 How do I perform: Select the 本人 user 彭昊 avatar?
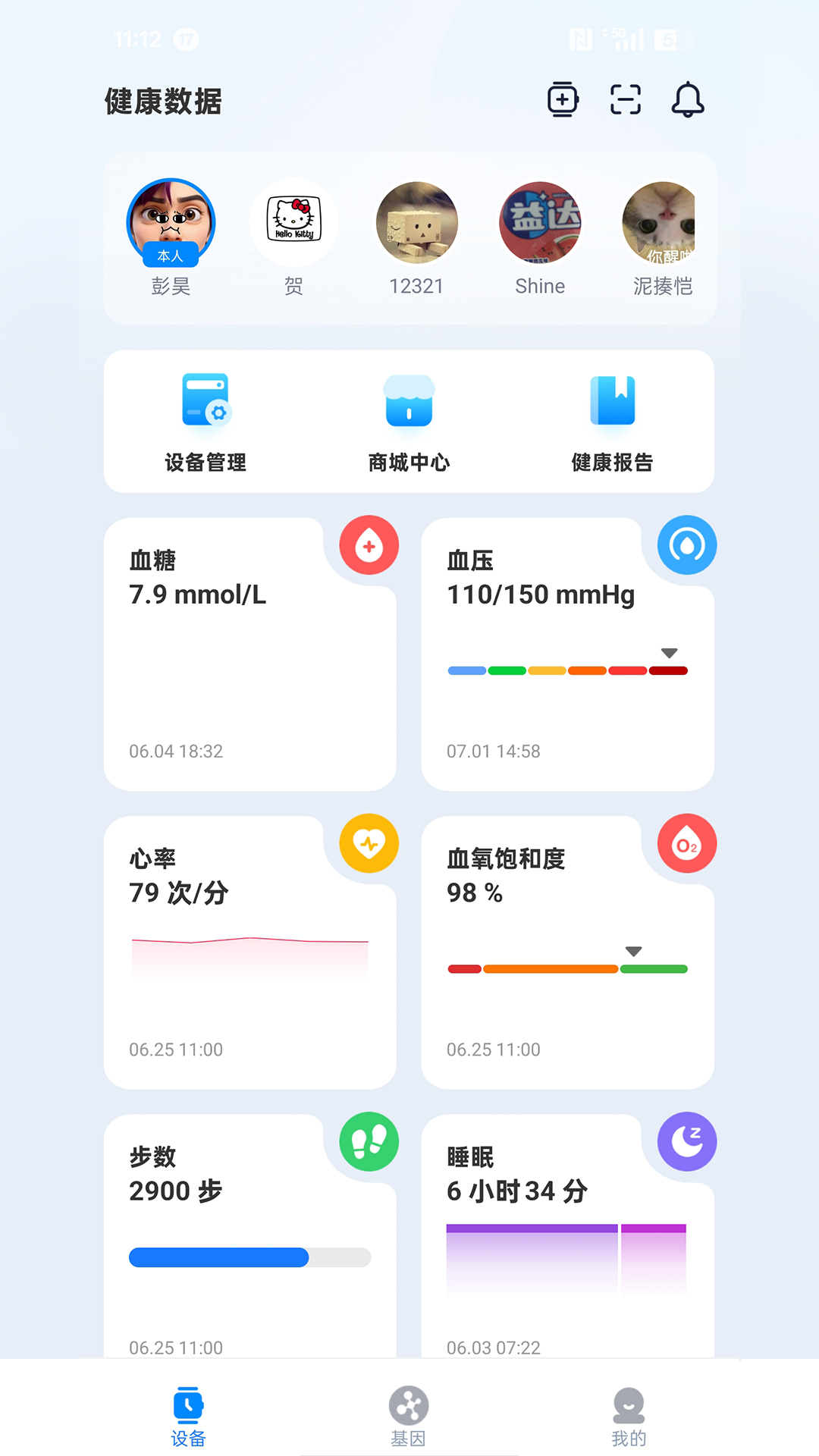pyautogui.click(x=170, y=222)
